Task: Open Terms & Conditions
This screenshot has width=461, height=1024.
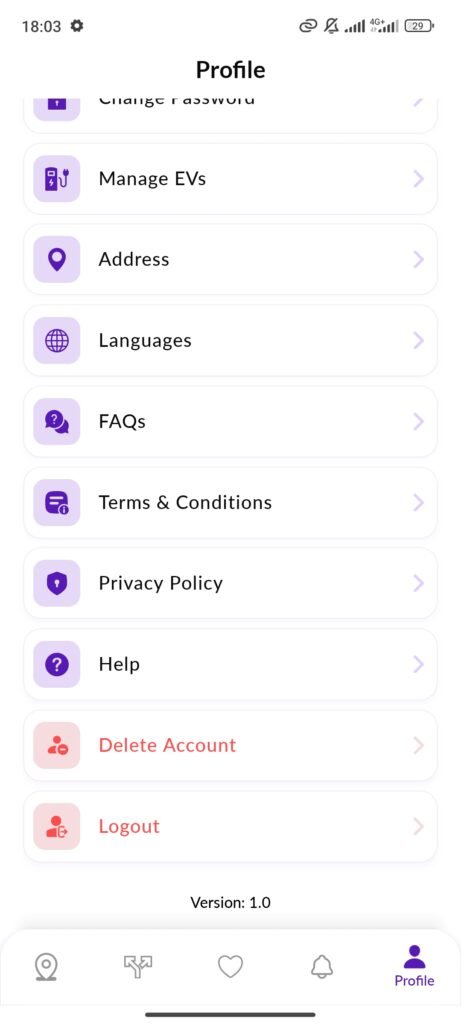Action: click(x=230, y=503)
